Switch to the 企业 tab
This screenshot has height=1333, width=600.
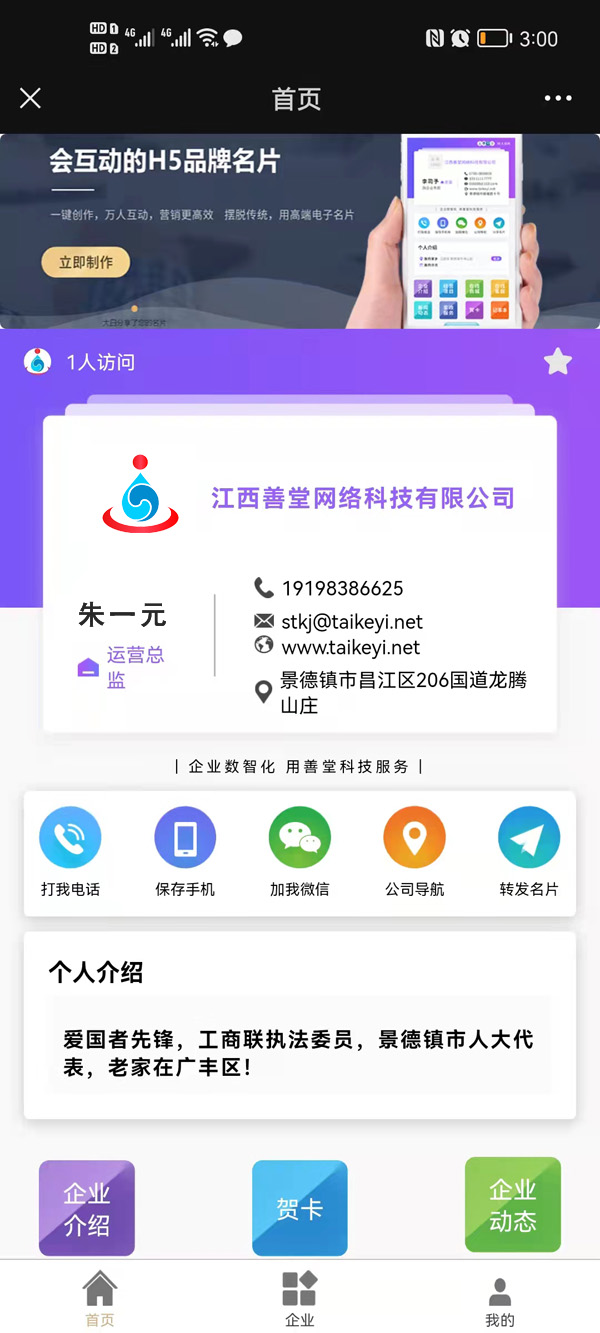pyautogui.click(x=300, y=1298)
